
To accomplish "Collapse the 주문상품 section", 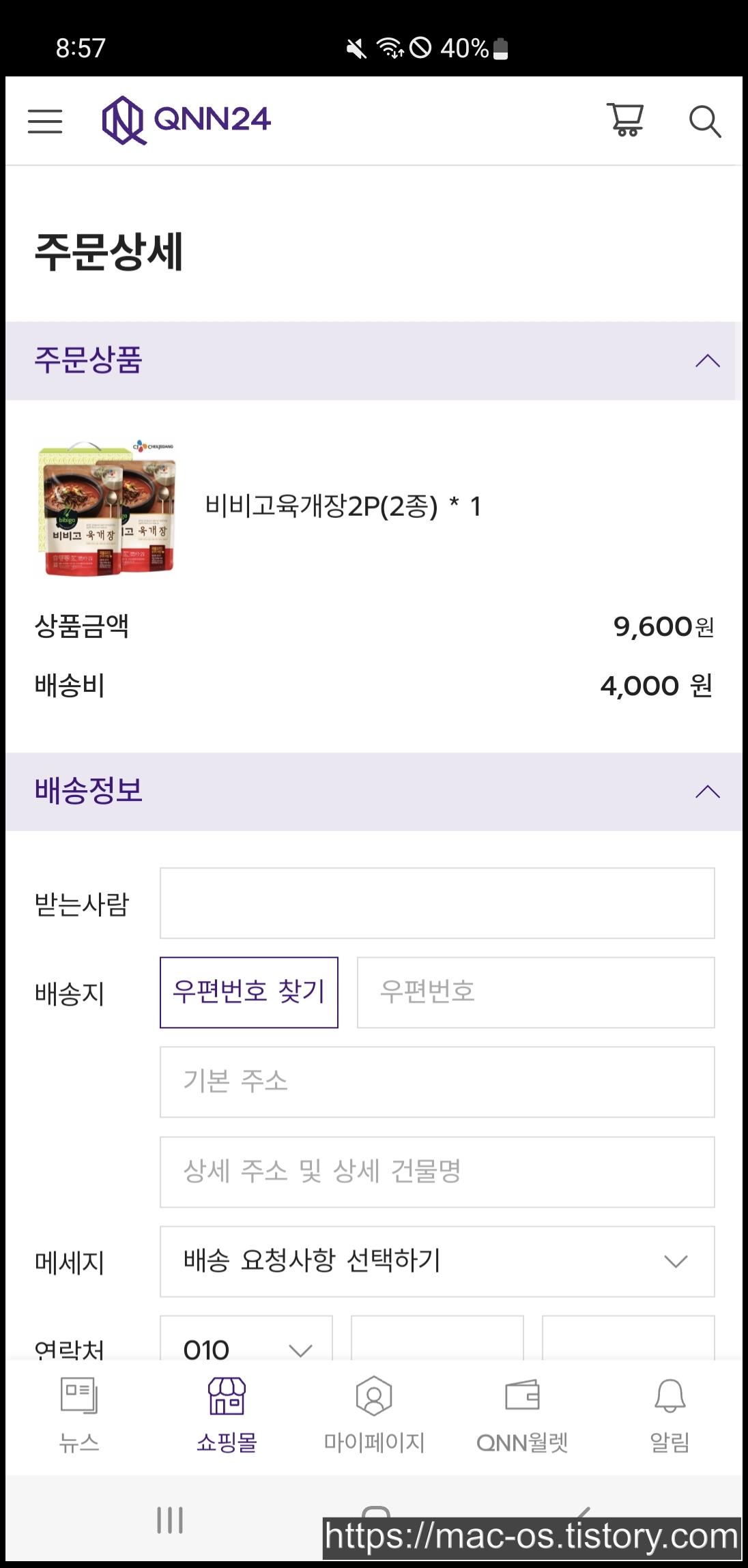I will (x=707, y=361).
